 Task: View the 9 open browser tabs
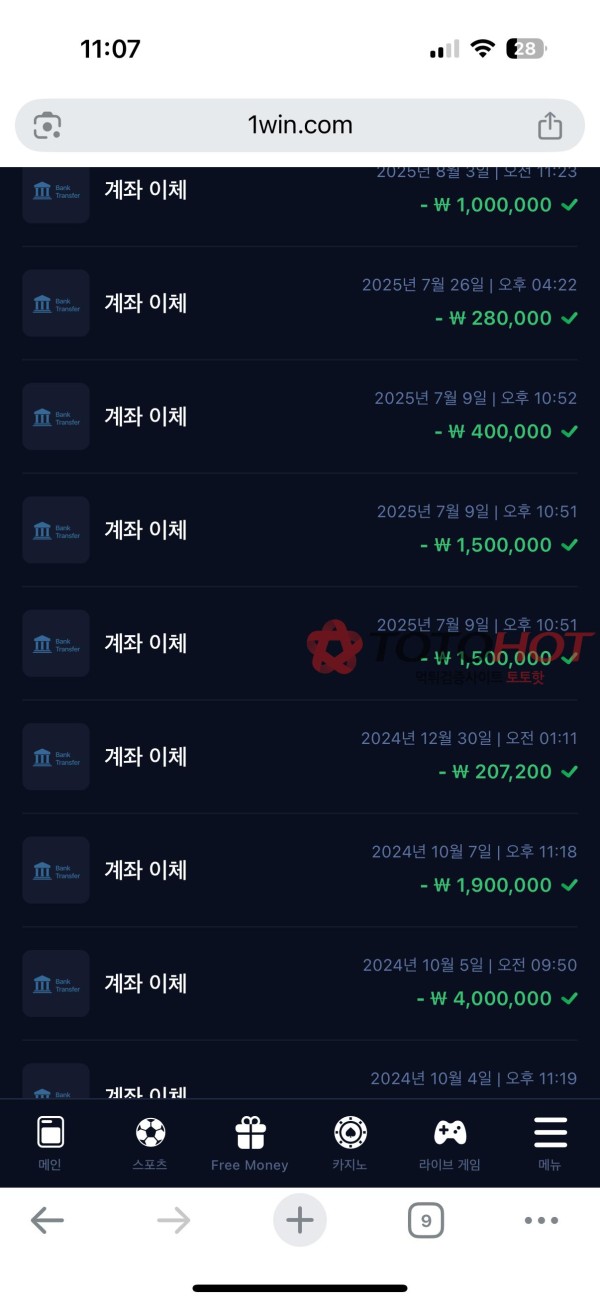[426, 1220]
